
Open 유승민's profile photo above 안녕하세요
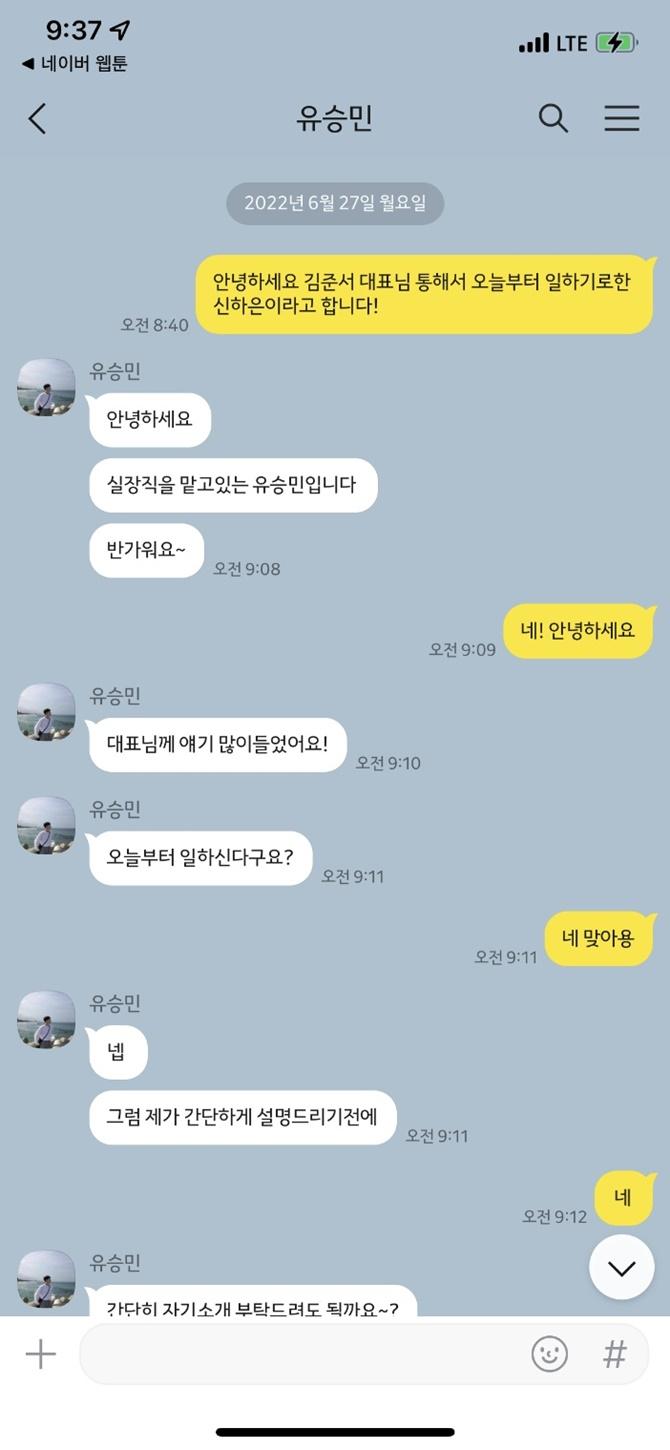[46, 388]
